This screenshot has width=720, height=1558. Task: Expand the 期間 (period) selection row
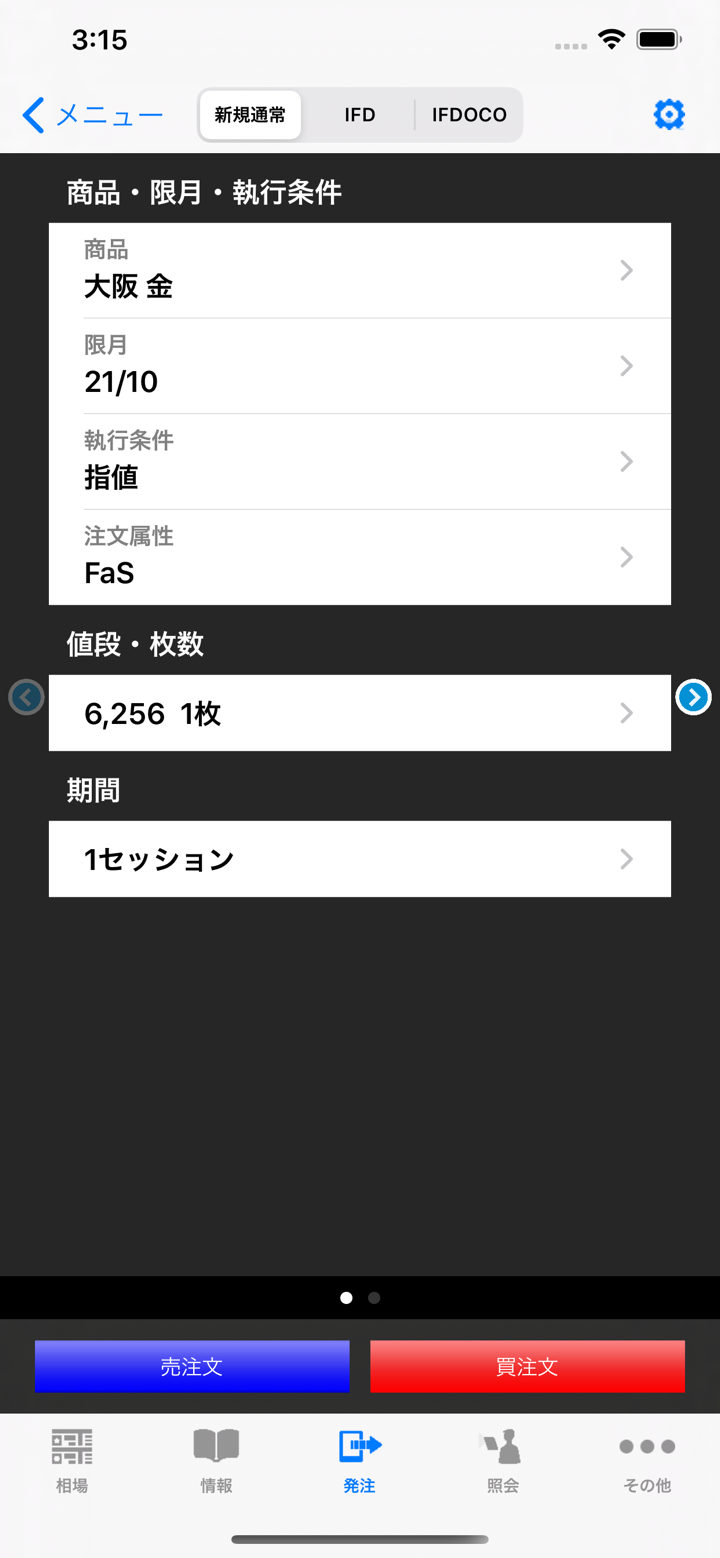[360, 859]
